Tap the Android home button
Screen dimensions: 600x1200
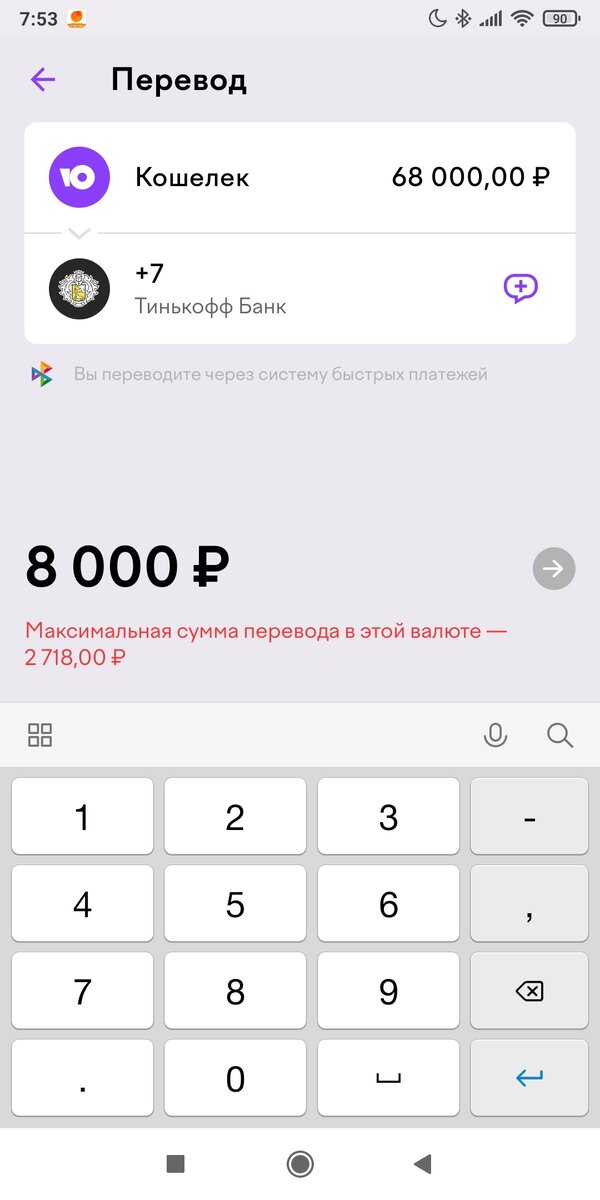300,1163
